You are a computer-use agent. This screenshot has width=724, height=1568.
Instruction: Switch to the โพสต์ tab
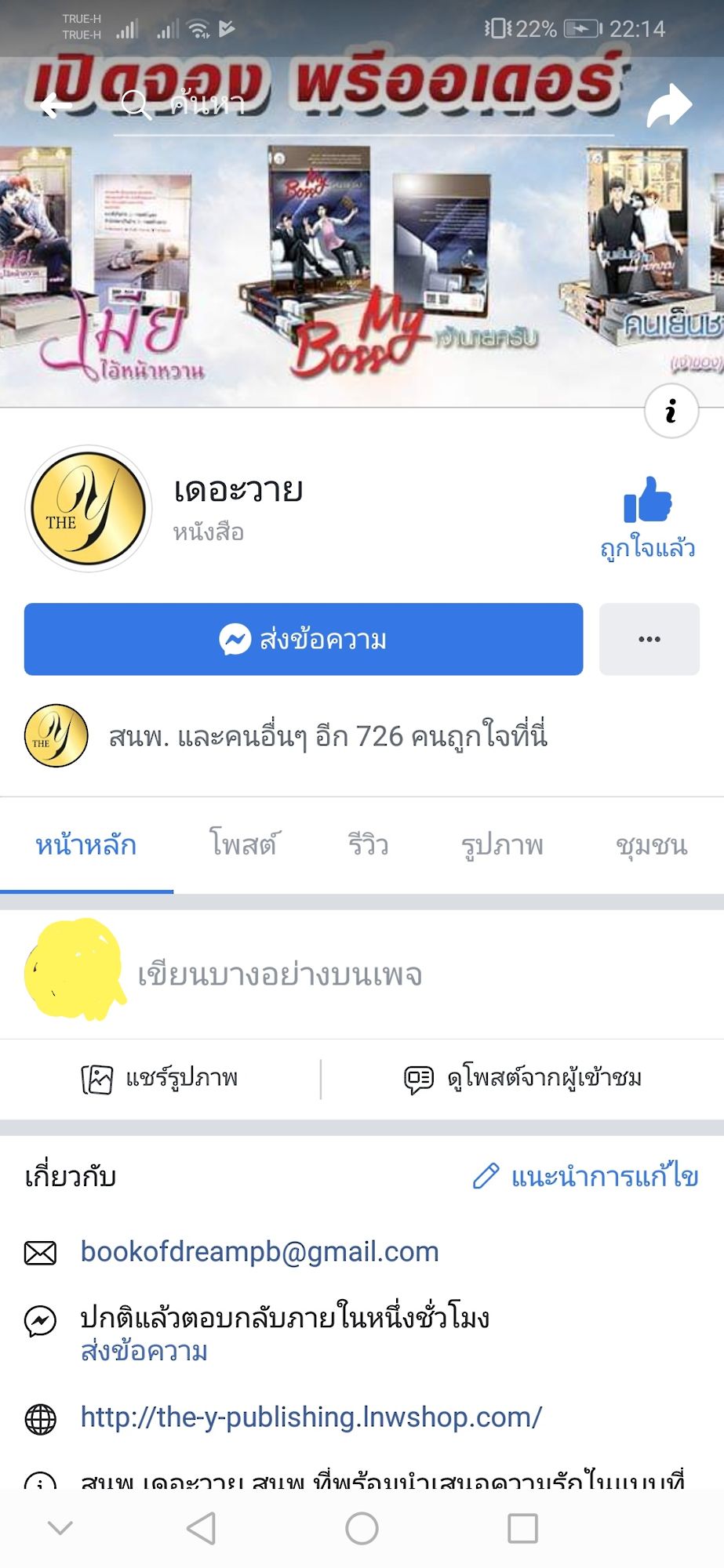tap(243, 845)
